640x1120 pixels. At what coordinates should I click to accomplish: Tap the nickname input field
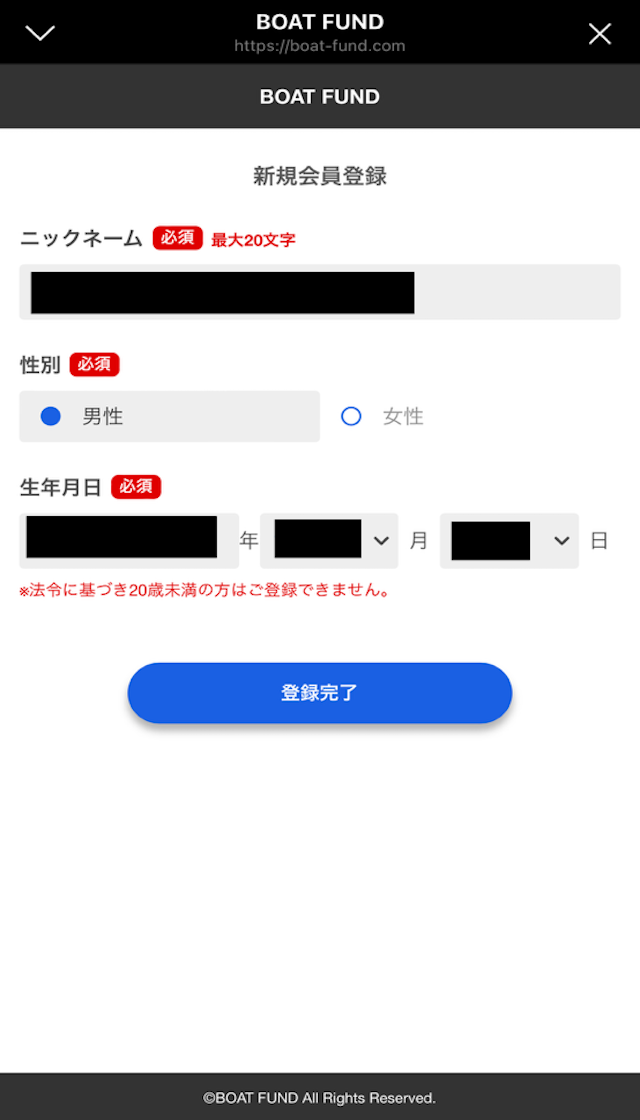pos(320,292)
